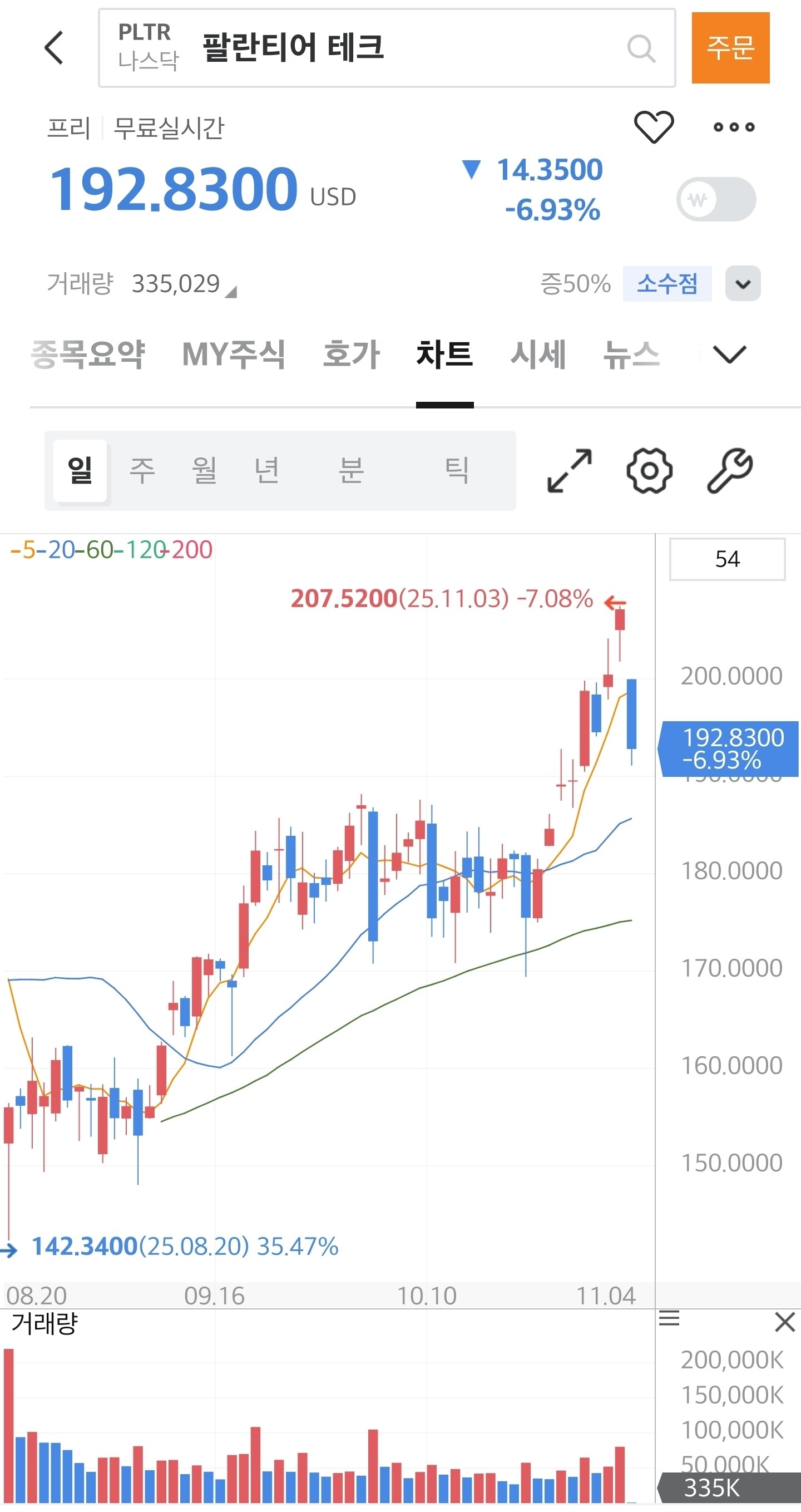
Task: Open the 호가 tab
Action: click(x=352, y=354)
